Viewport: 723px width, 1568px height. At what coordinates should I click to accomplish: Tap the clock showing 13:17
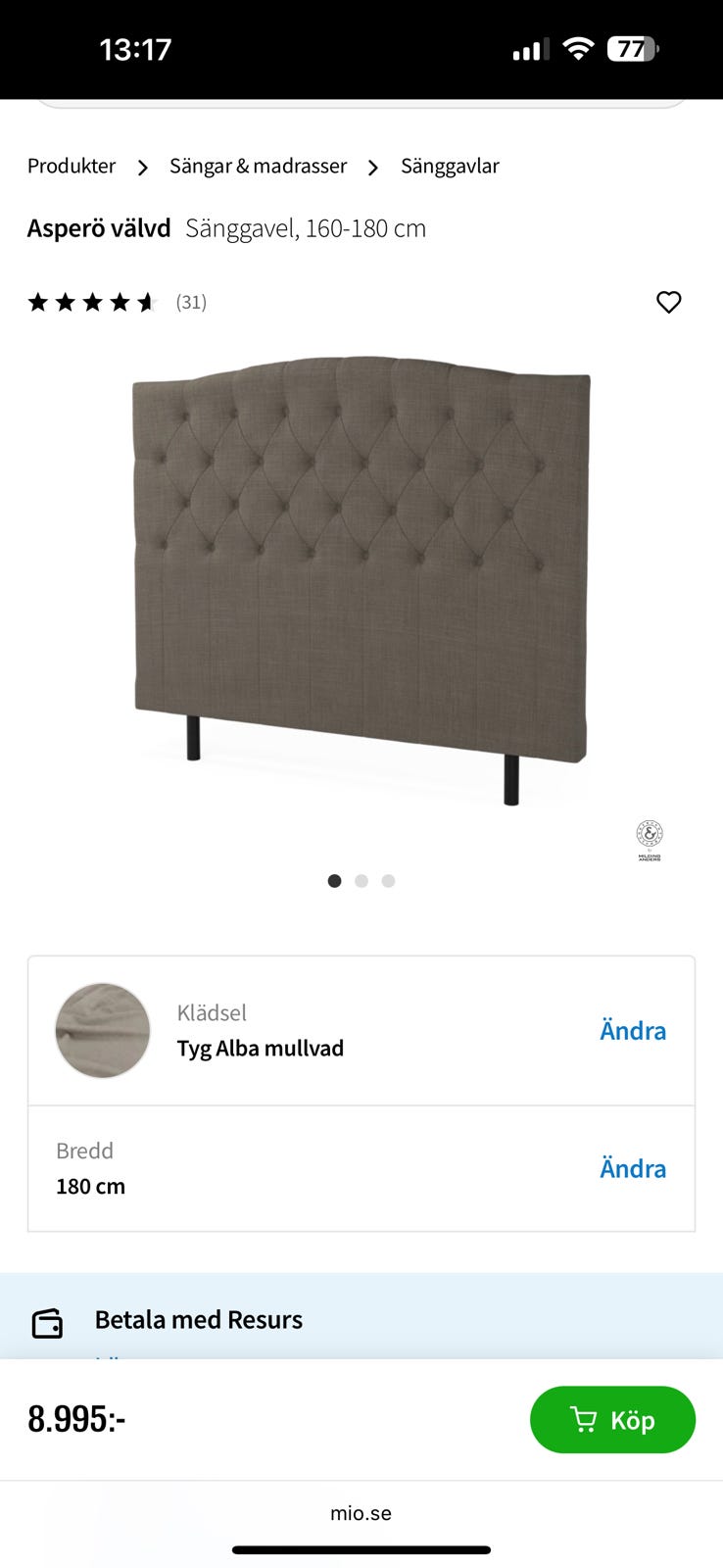(x=136, y=47)
